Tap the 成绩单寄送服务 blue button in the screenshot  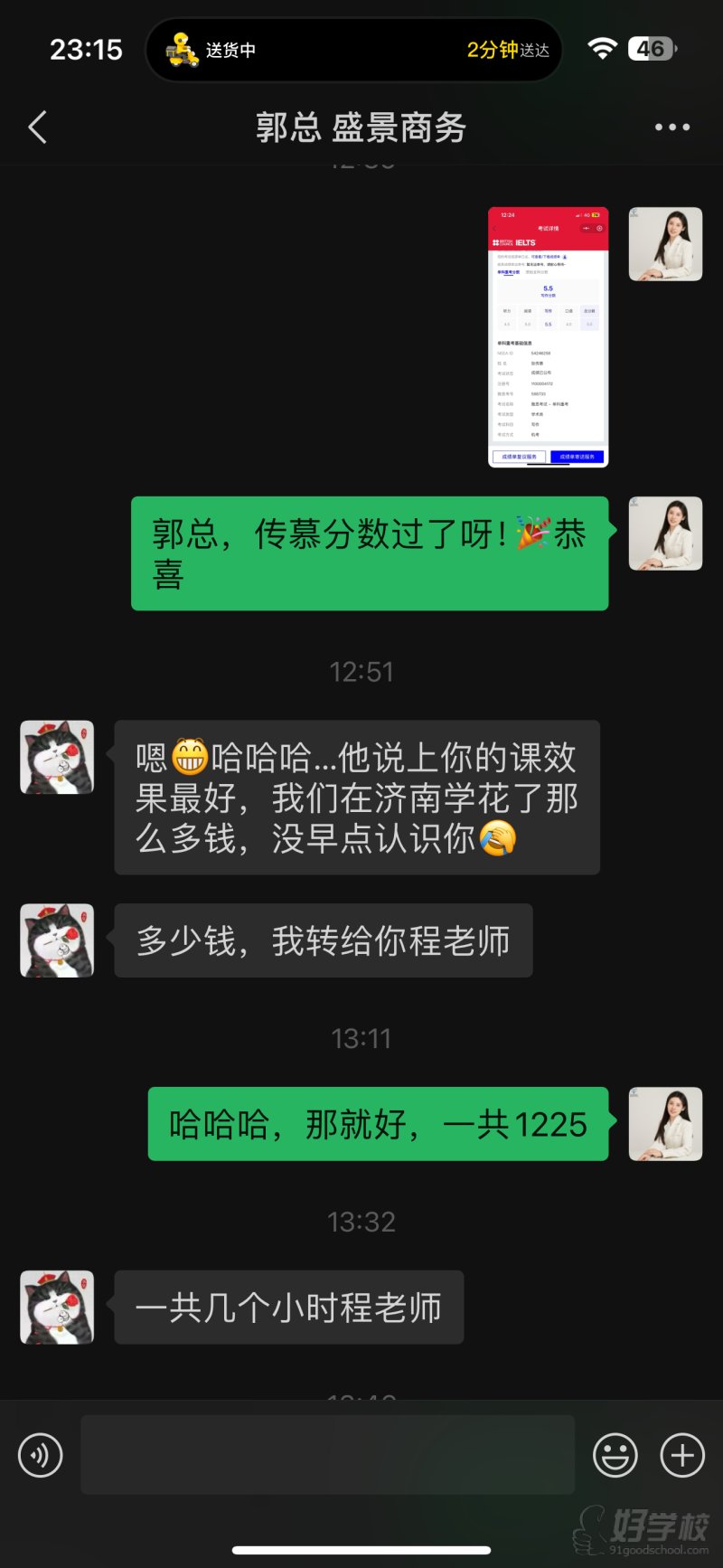[x=577, y=457]
